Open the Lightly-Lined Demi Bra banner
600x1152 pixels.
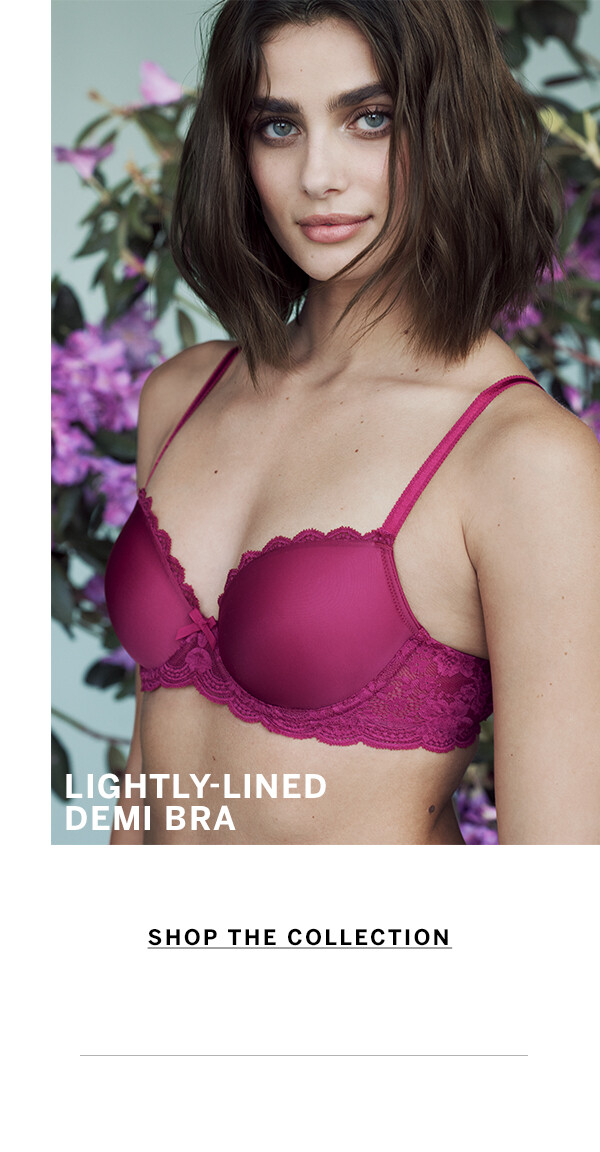coord(325,422)
